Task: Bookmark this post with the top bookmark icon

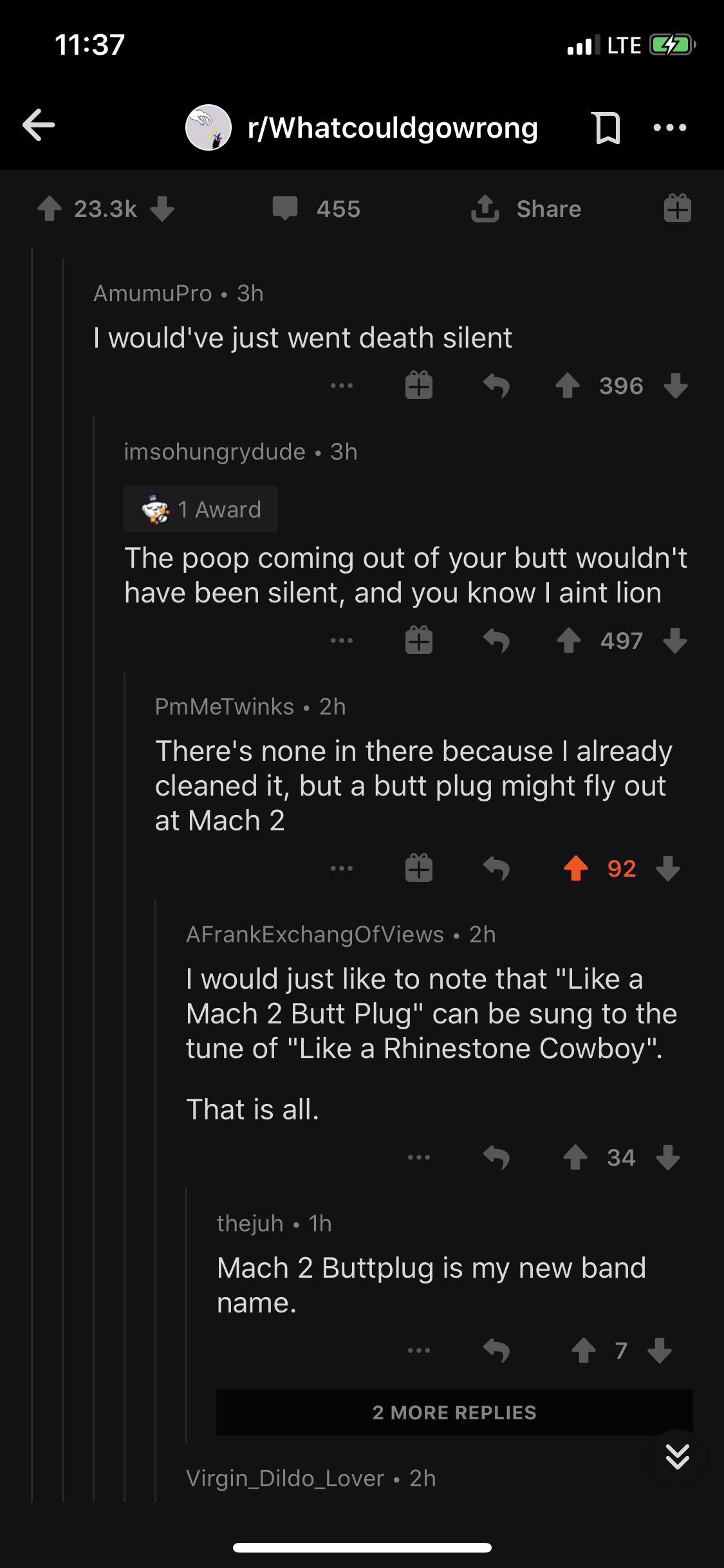Action: (x=606, y=127)
